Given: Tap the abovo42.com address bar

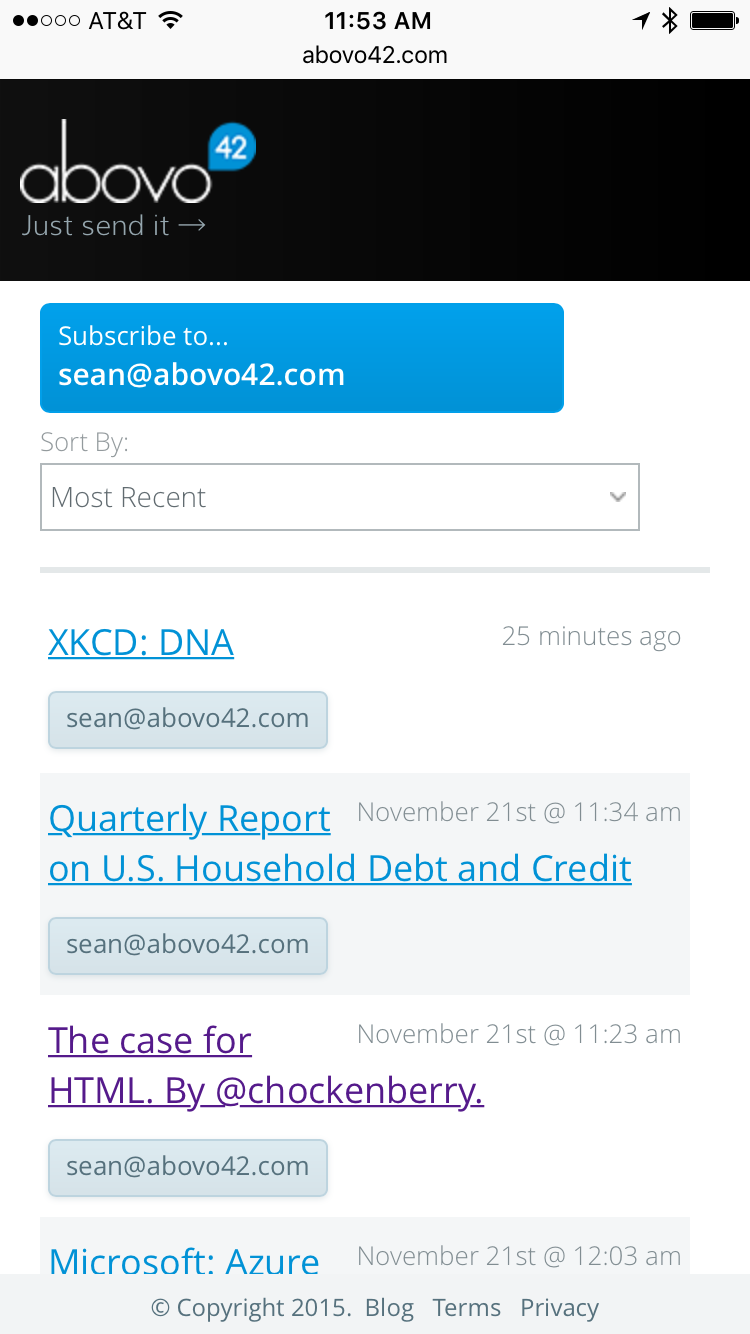Looking at the screenshot, I should click(375, 55).
